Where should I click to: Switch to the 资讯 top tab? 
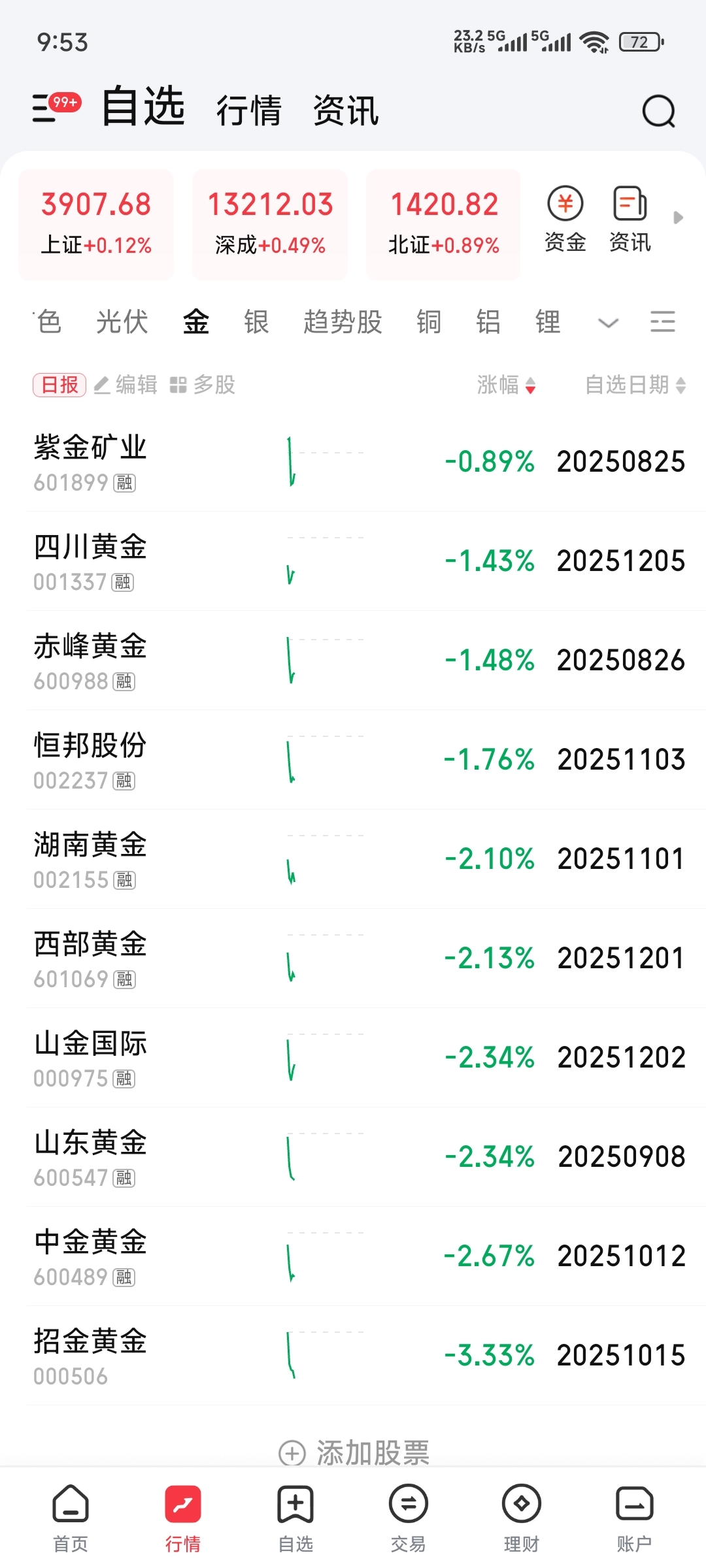pyautogui.click(x=346, y=110)
